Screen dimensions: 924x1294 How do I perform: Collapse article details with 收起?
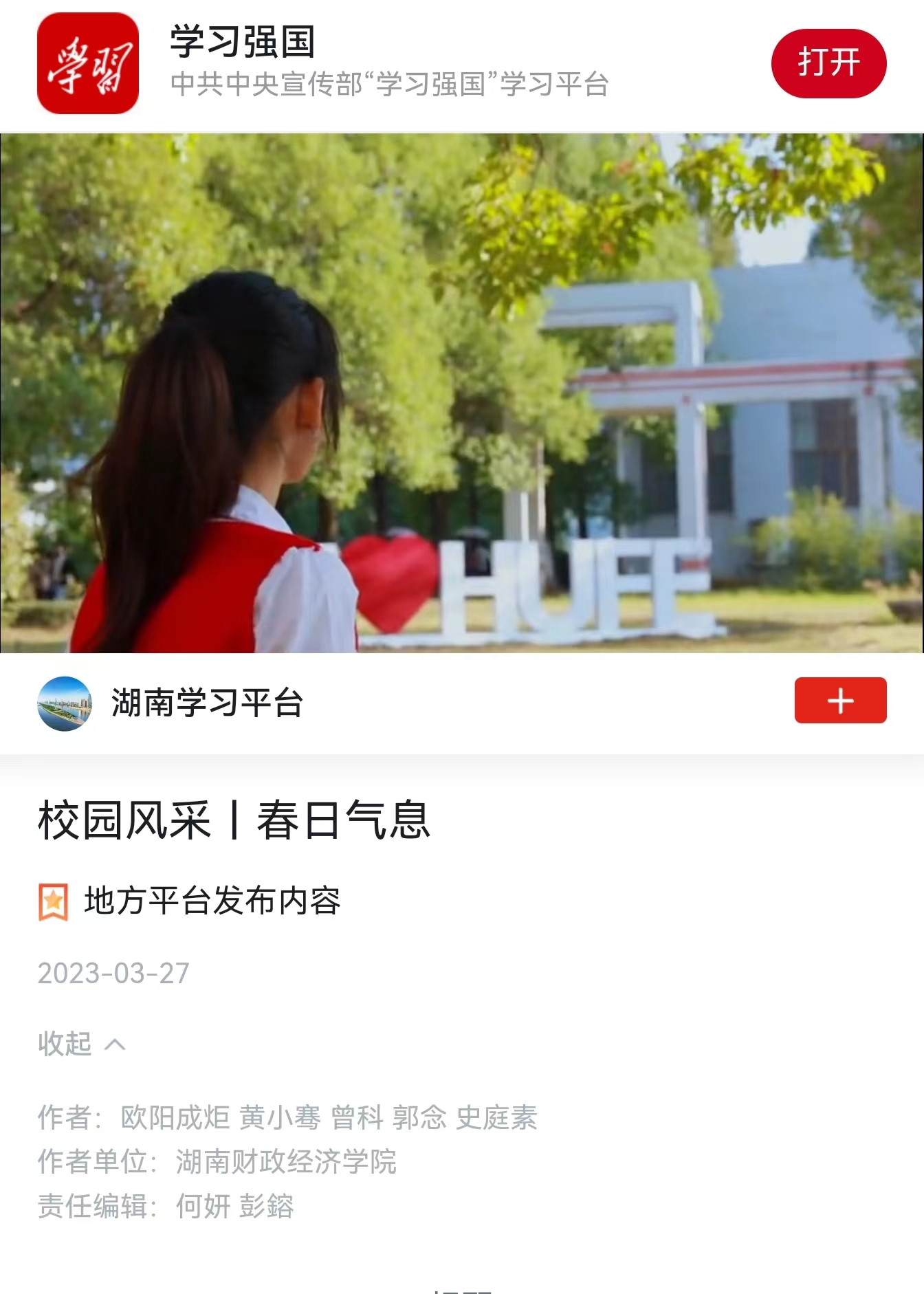point(81,1044)
